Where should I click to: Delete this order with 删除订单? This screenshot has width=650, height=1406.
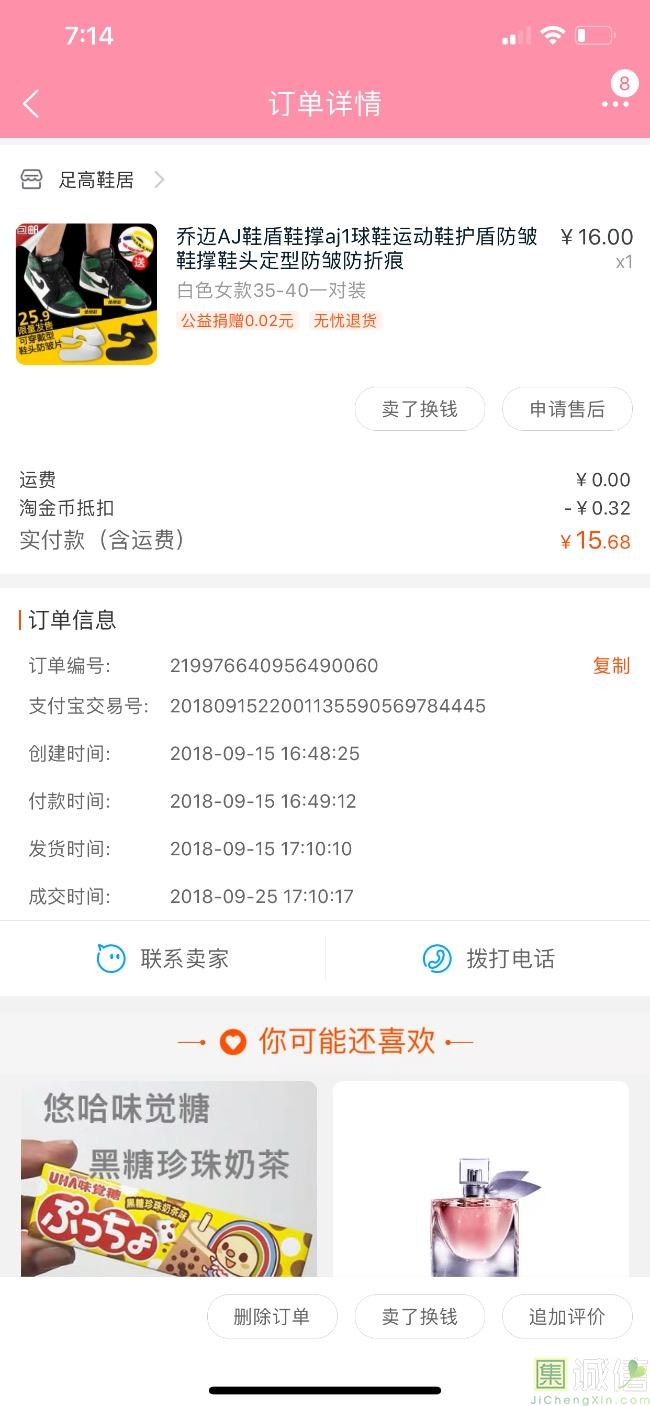coord(272,1317)
